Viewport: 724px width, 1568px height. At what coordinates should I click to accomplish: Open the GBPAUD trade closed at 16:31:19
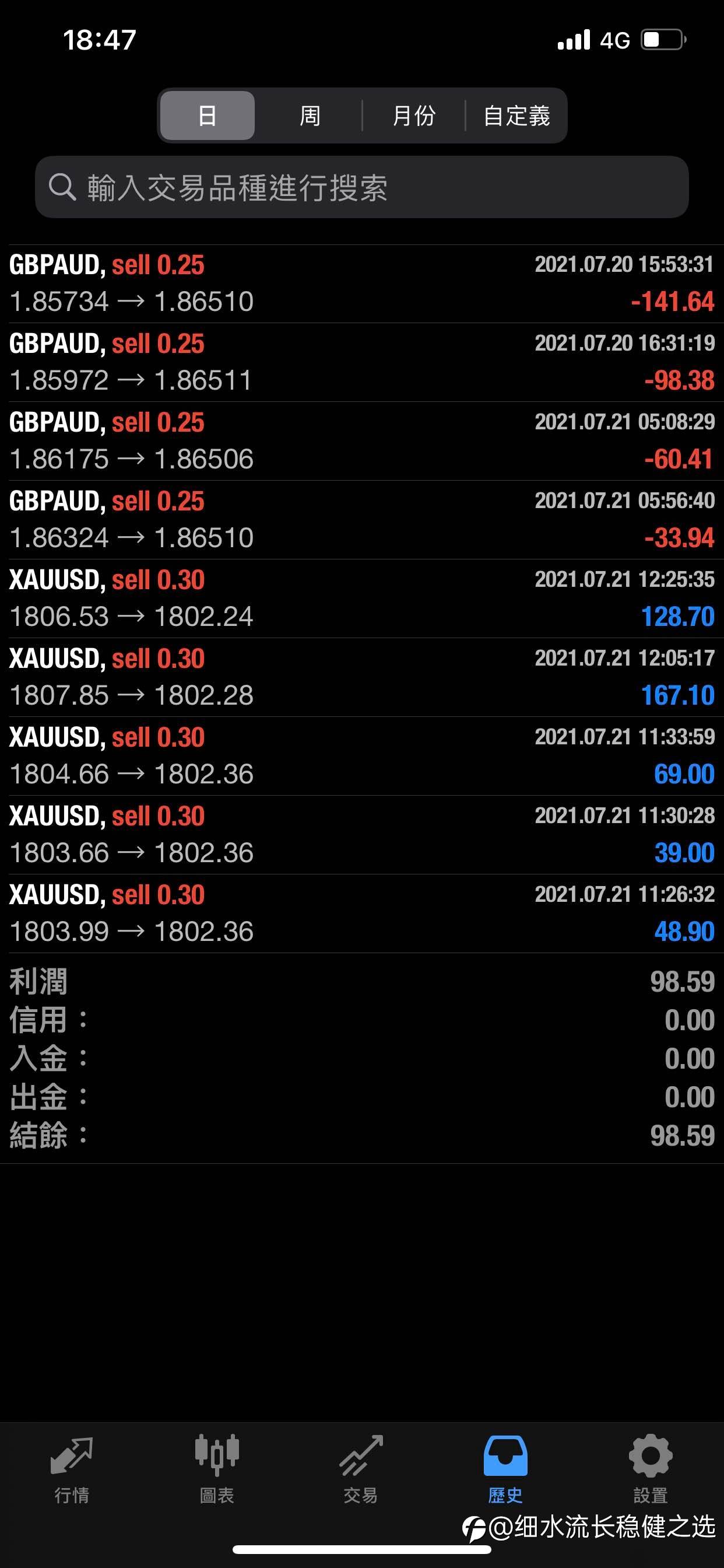click(x=362, y=362)
